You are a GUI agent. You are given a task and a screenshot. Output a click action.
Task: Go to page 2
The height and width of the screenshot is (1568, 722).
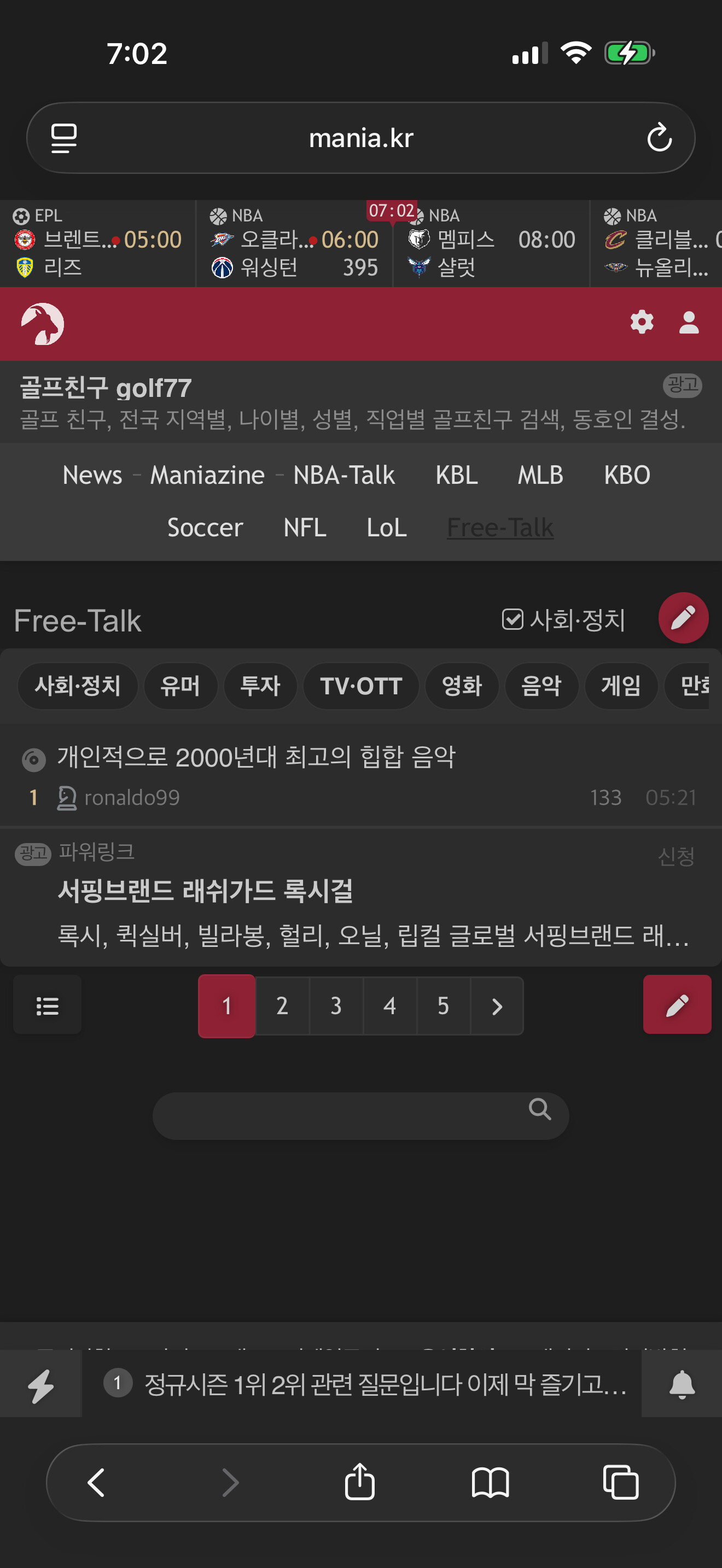[282, 1005]
